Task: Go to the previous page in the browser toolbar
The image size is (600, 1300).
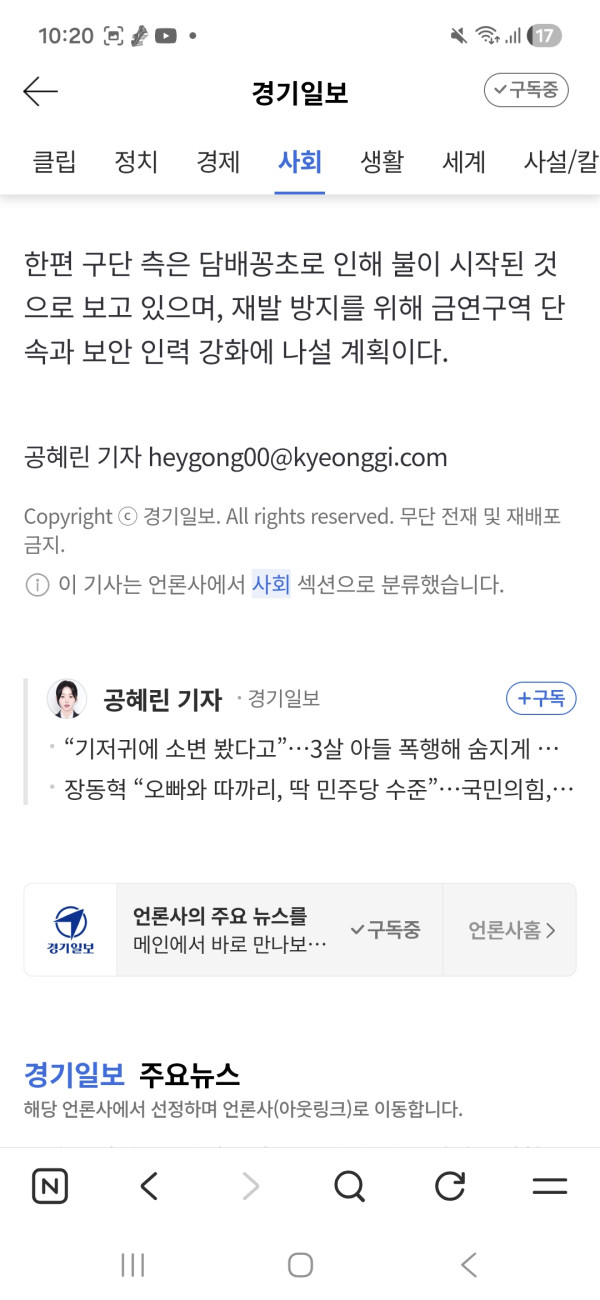Action: click(149, 1187)
